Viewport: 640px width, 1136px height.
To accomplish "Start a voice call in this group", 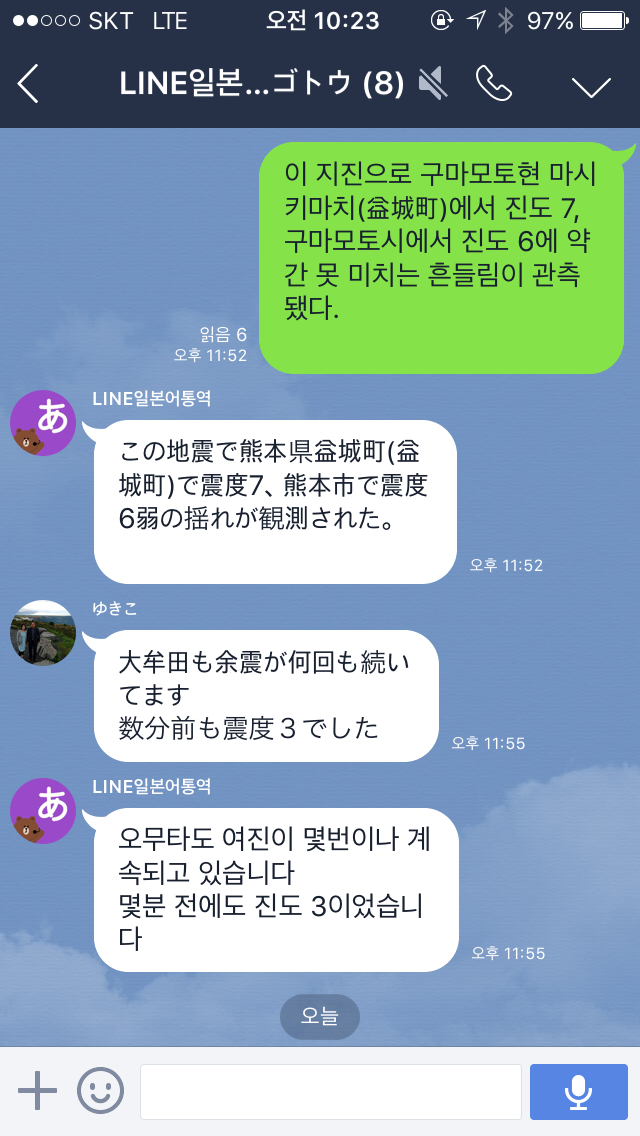I will (x=493, y=84).
